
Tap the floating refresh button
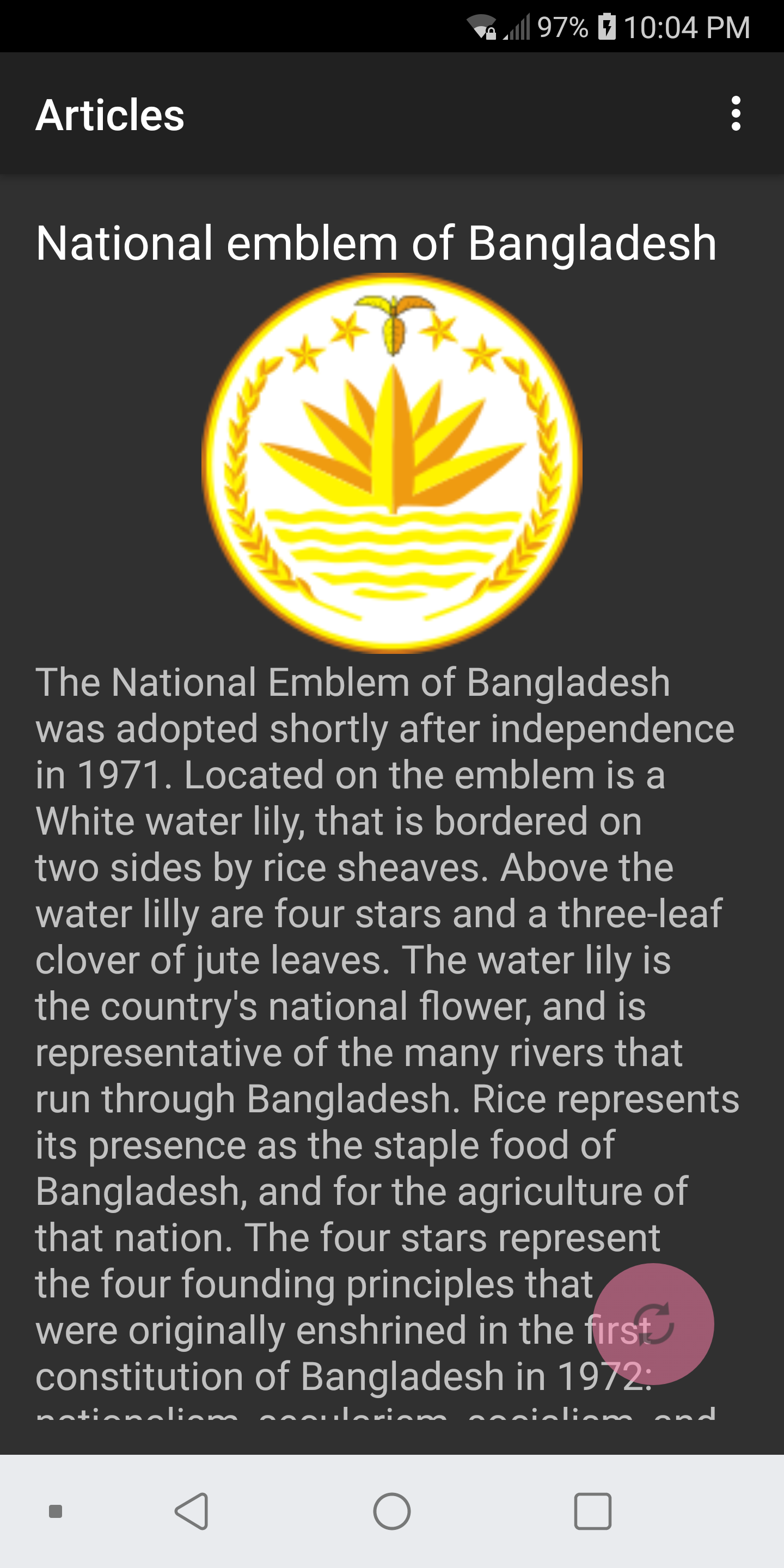click(653, 1324)
